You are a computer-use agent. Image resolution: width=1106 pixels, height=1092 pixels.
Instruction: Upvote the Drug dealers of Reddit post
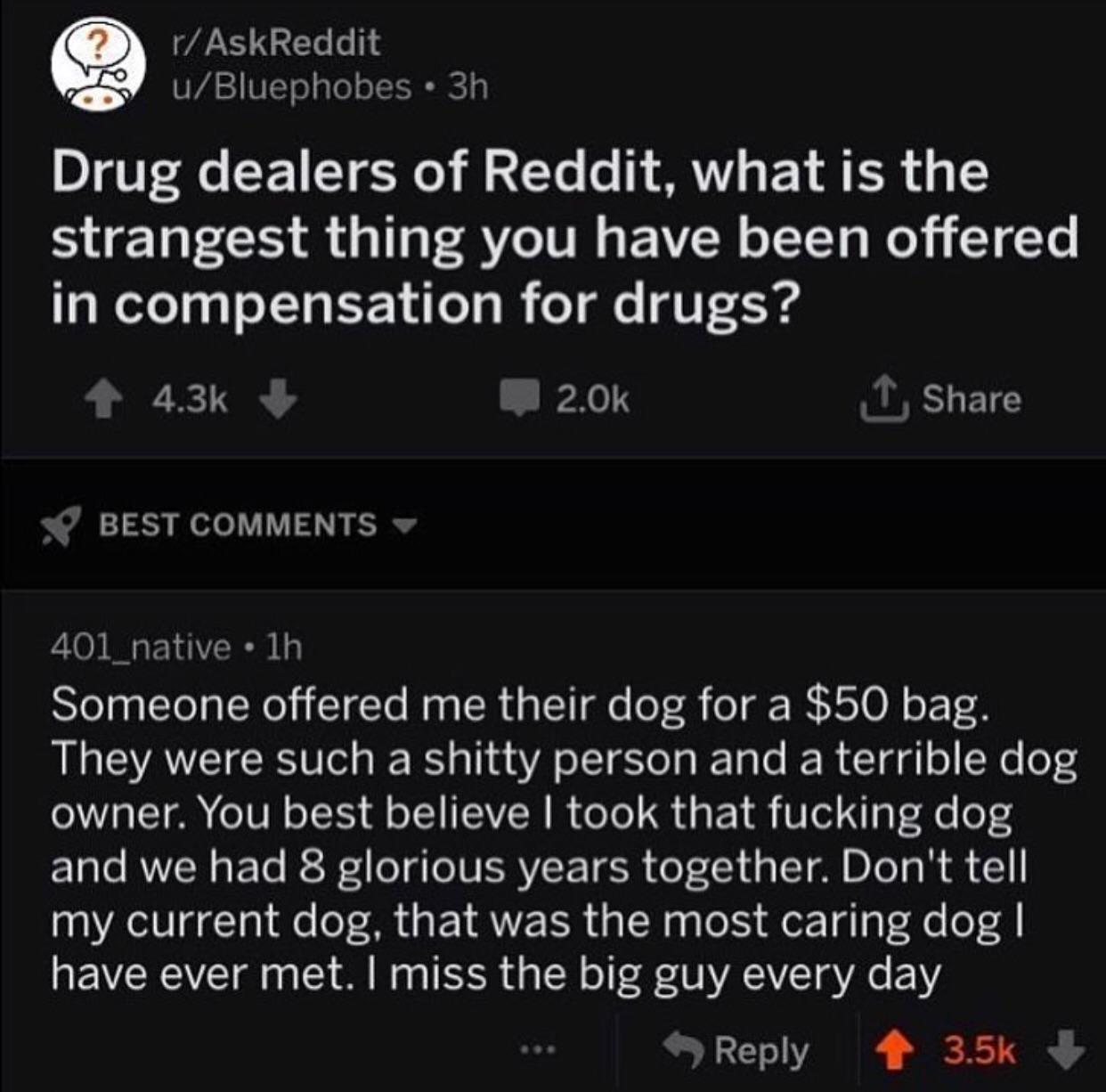[102, 400]
